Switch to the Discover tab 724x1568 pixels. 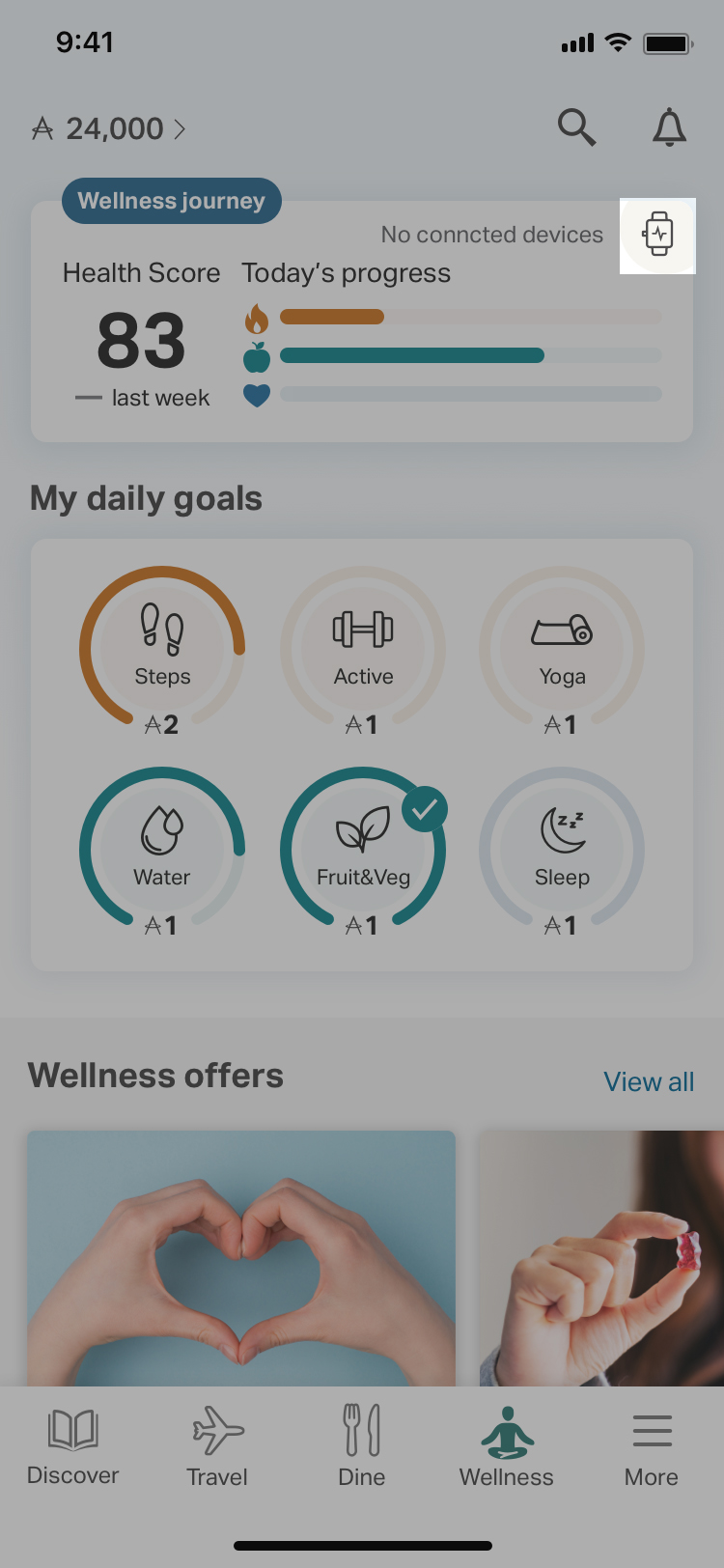point(72,1446)
